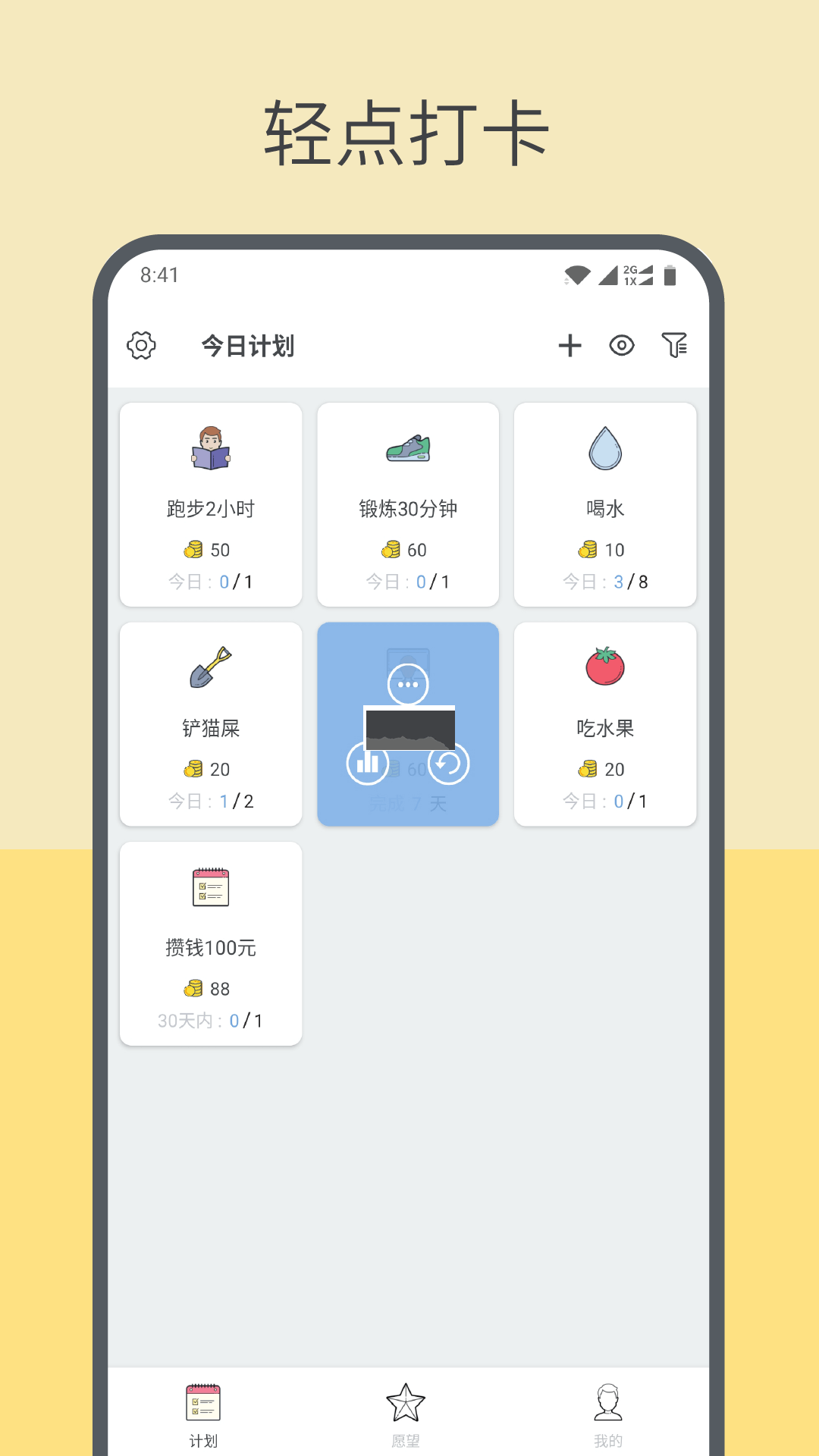Click the shovel icon on 铲猫屎 card

coord(211,667)
